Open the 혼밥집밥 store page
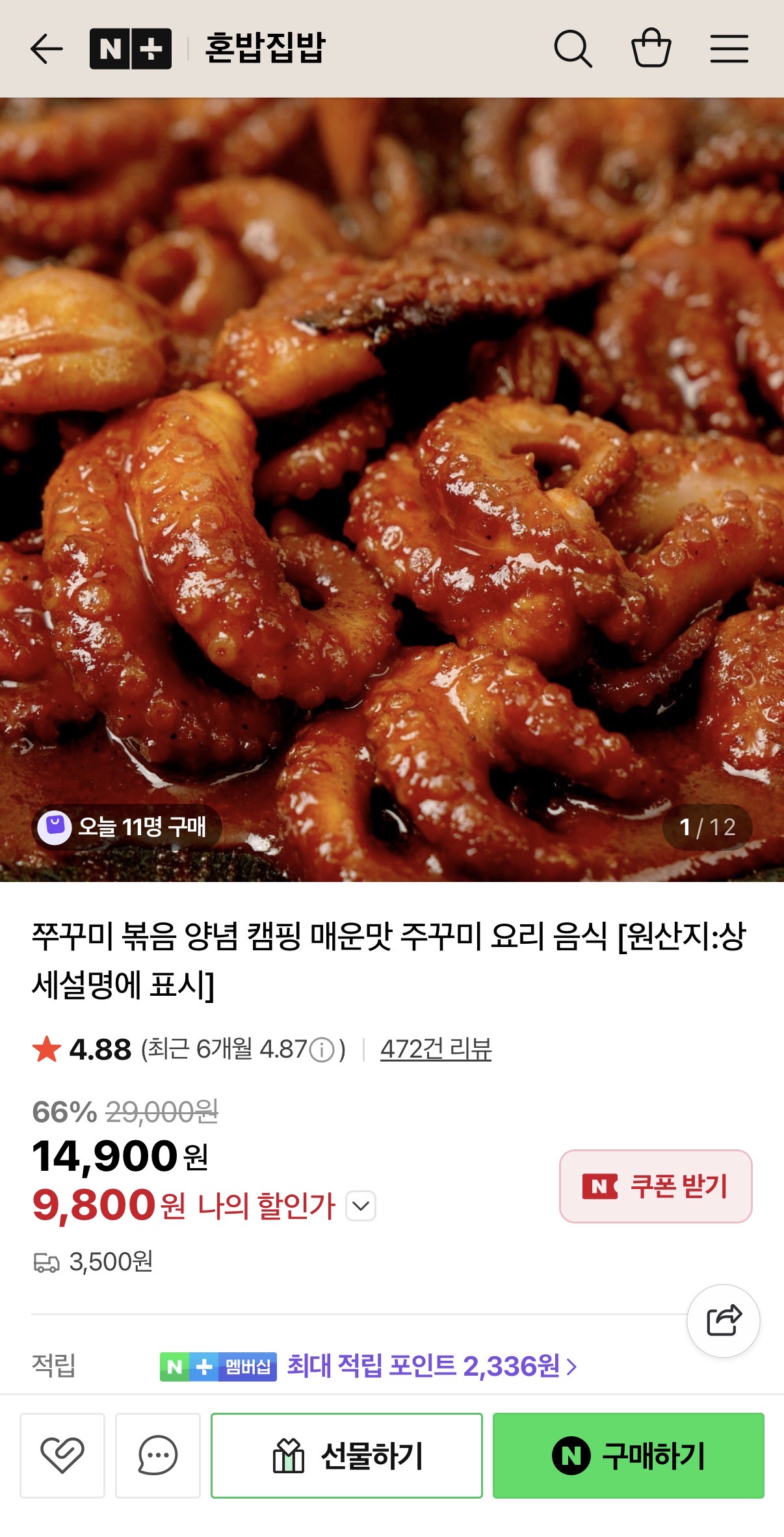 (265, 49)
